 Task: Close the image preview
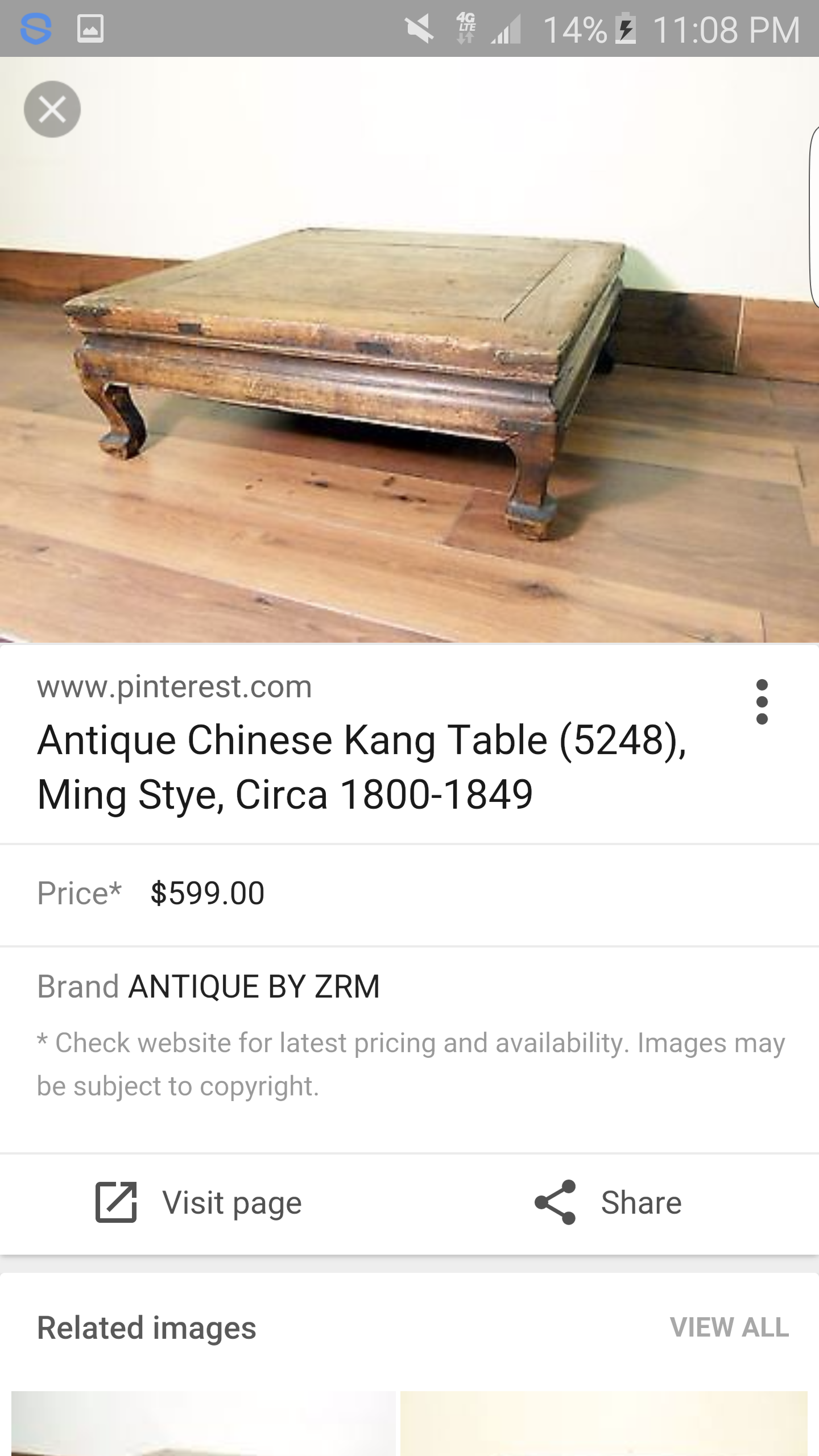(52, 109)
